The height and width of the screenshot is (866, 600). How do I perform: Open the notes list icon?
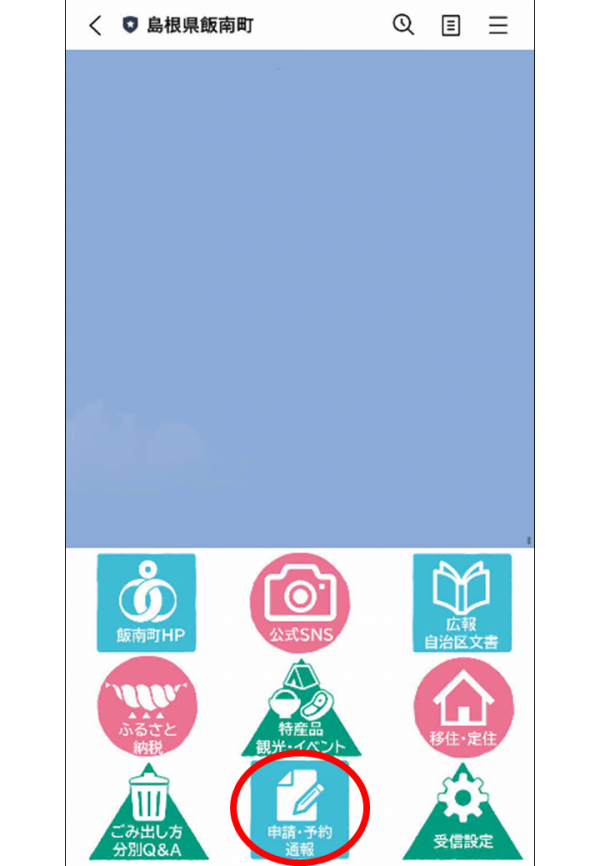pyautogui.click(x=451, y=26)
